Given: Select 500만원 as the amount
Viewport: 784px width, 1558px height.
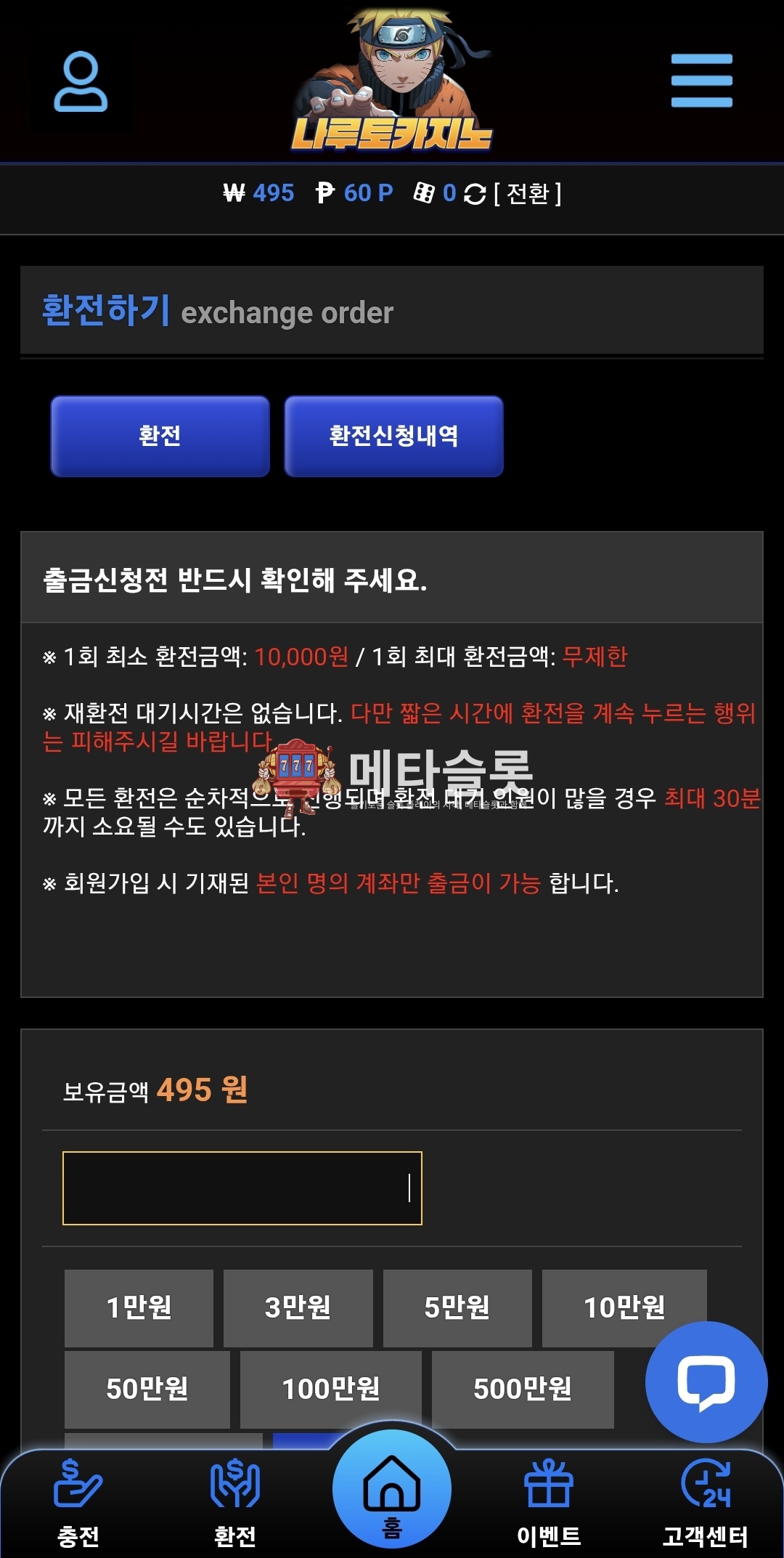Looking at the screenshot, I should [522, 1389].
